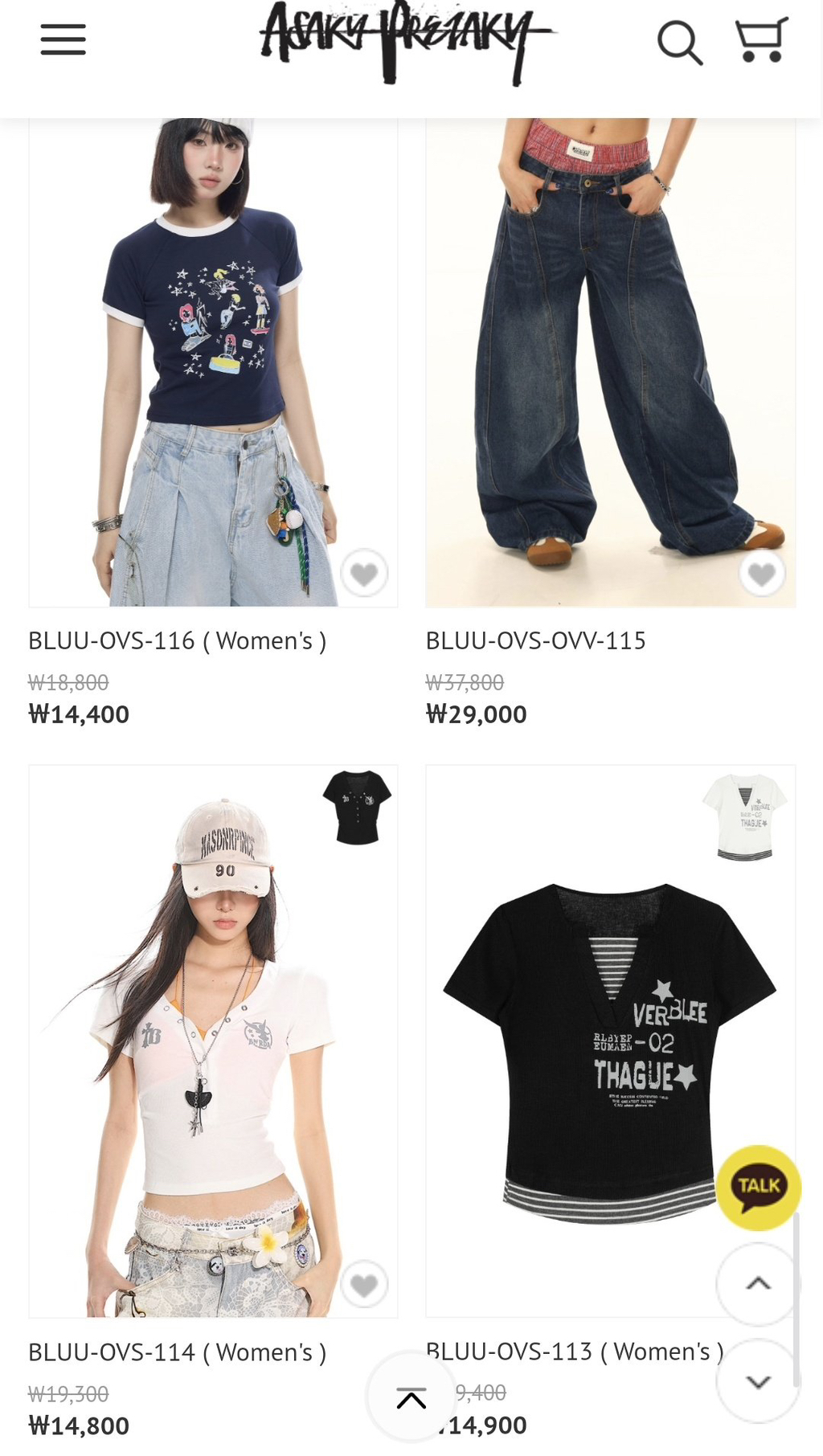Open the BLUU-OVS-OVV-115 title link
823x1456 pixels.
pos(535,640)
